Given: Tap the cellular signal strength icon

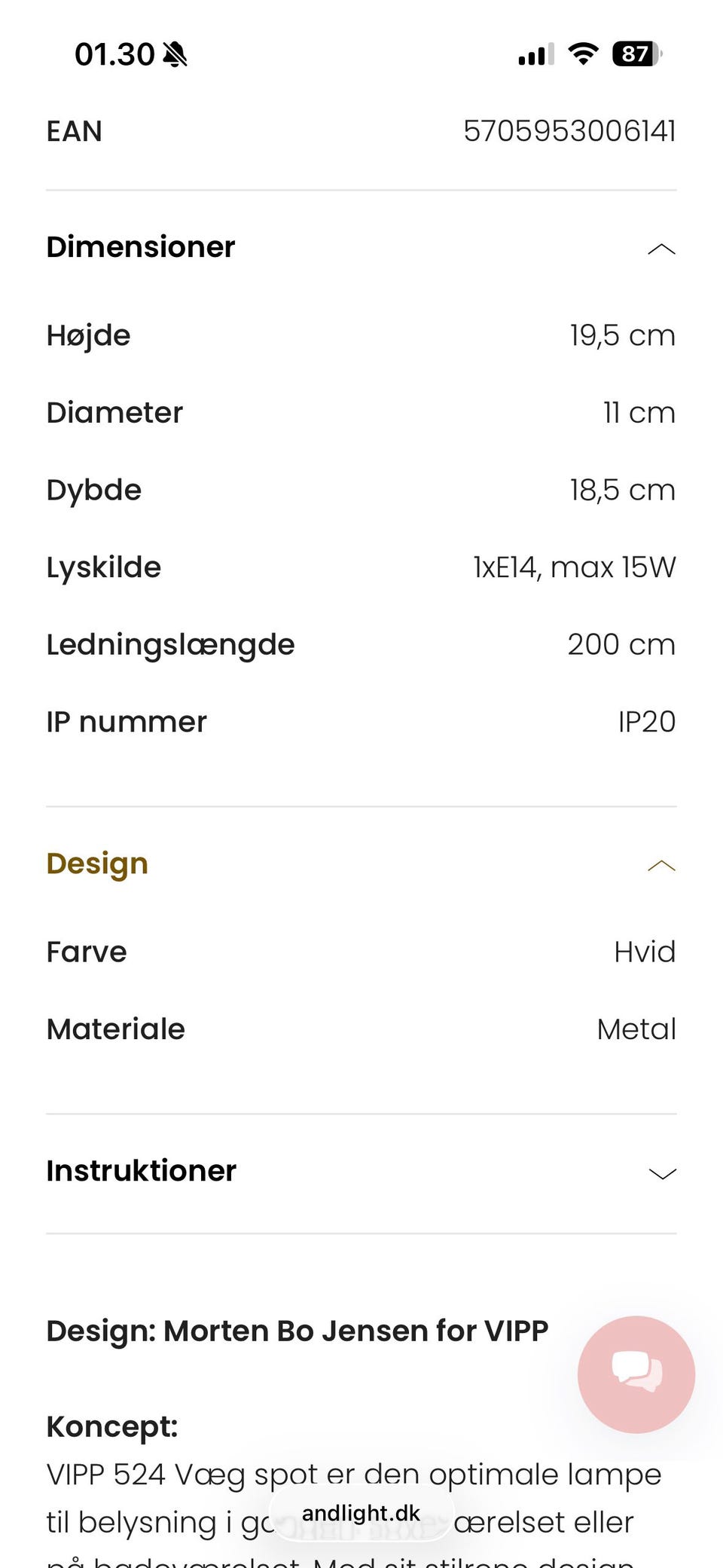Looking at the screenshot, I should coord(533,54).
